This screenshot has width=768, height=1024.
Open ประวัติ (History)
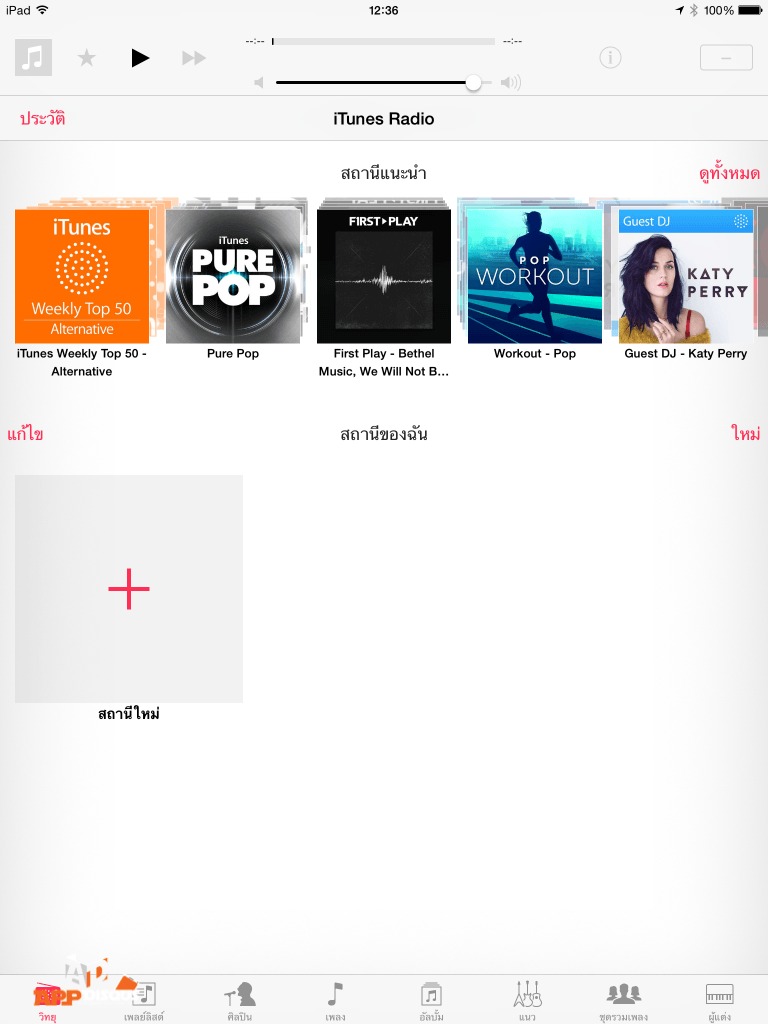(43, 119)
